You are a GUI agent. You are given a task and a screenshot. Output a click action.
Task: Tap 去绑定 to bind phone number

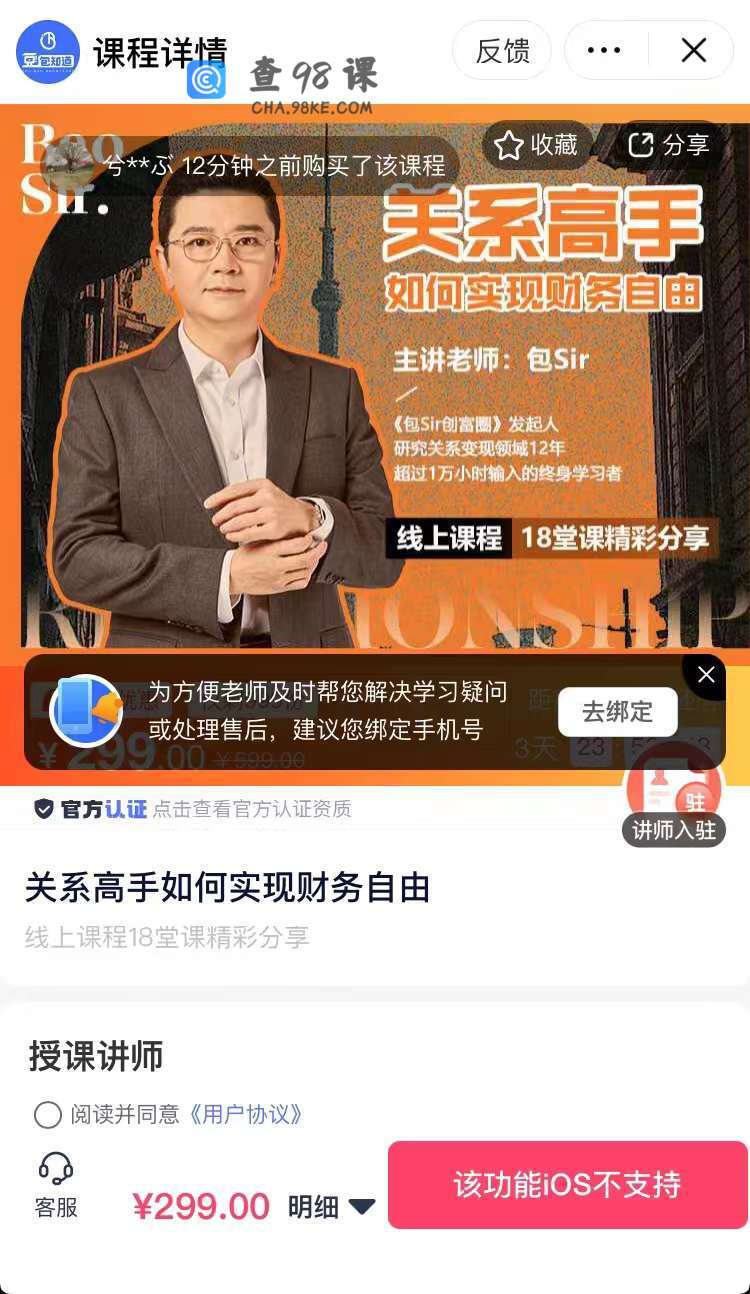(617, 712)
